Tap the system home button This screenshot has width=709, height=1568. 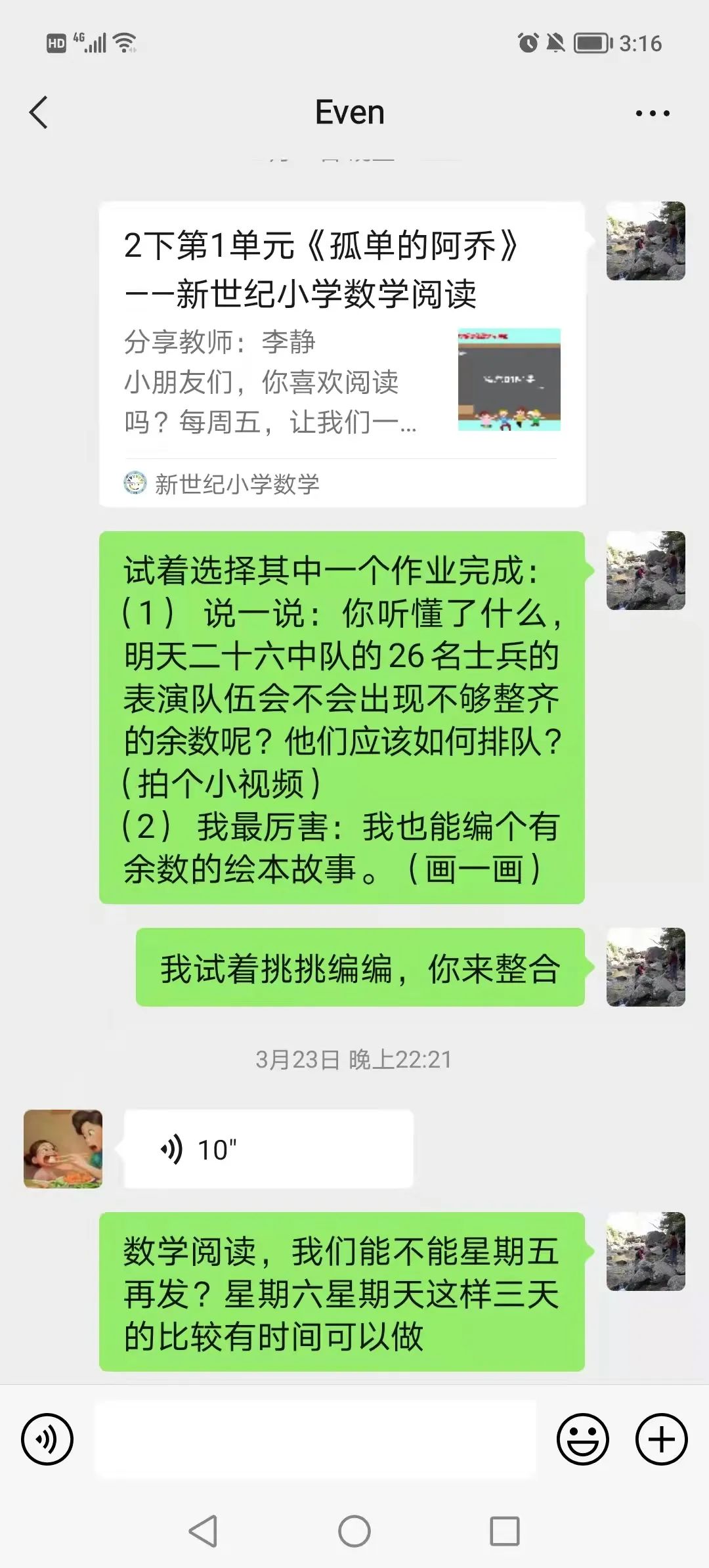point(354,1531)
